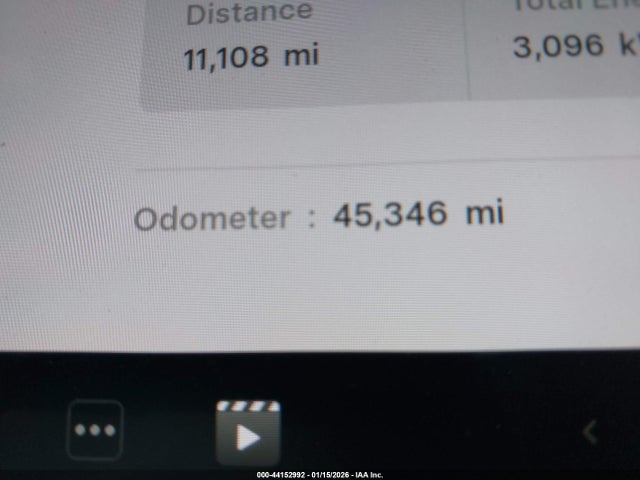The image size is (640, 480).
Task: Launch the video player app in the dock
Action: coord(248,433)
